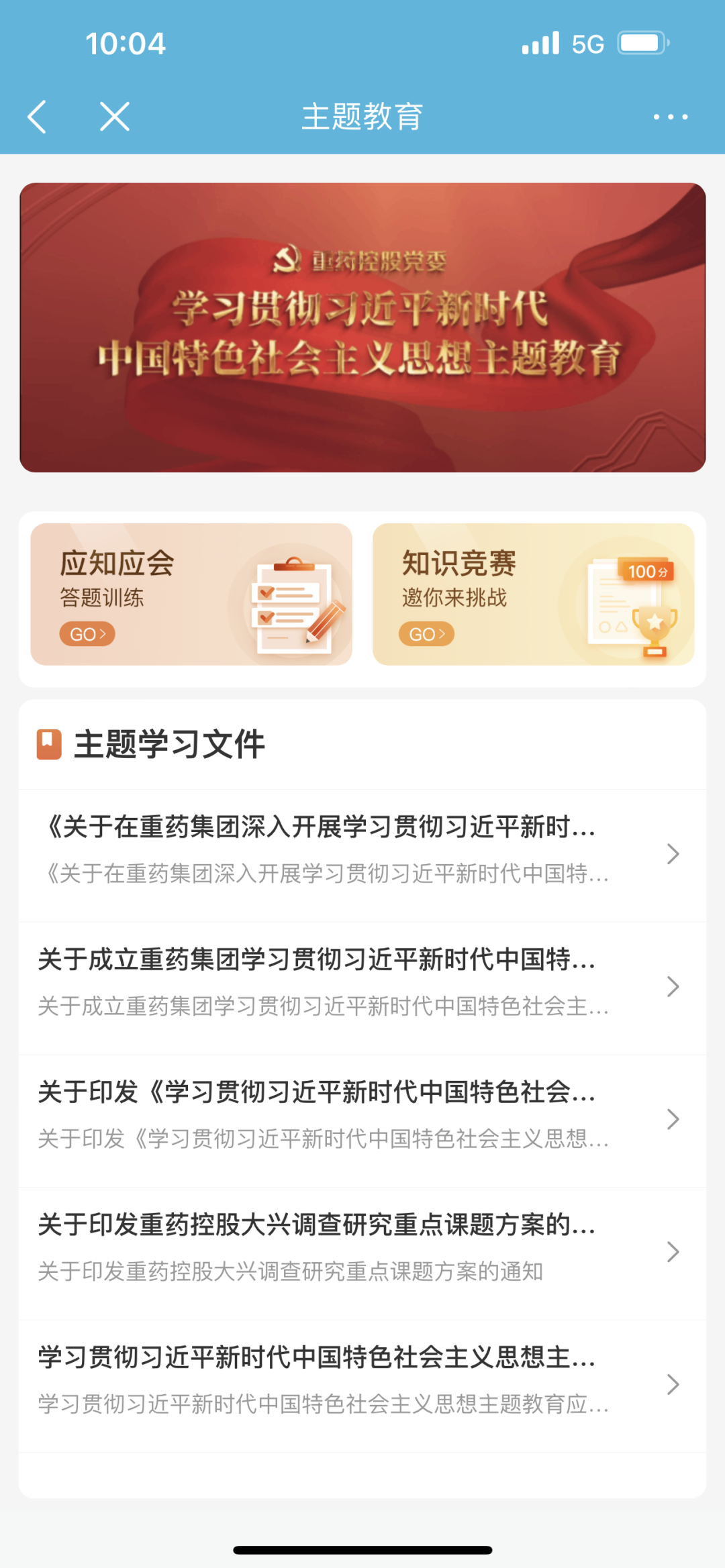The height and width of the screenshot is (1568, 725).
Task: Open 知识竞赛 邀你来挑战 card
Action: point(533,594)
